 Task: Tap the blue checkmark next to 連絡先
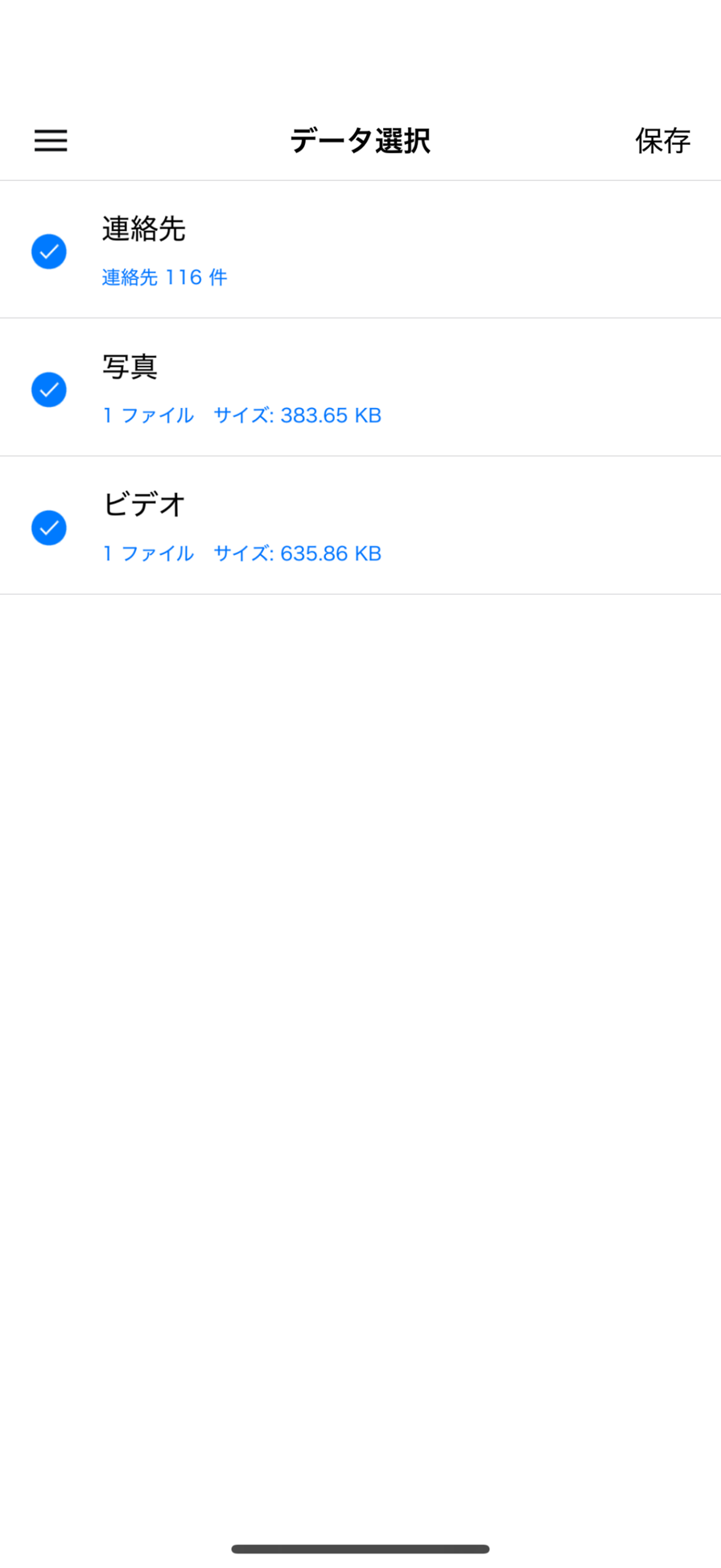pos(48,251)
